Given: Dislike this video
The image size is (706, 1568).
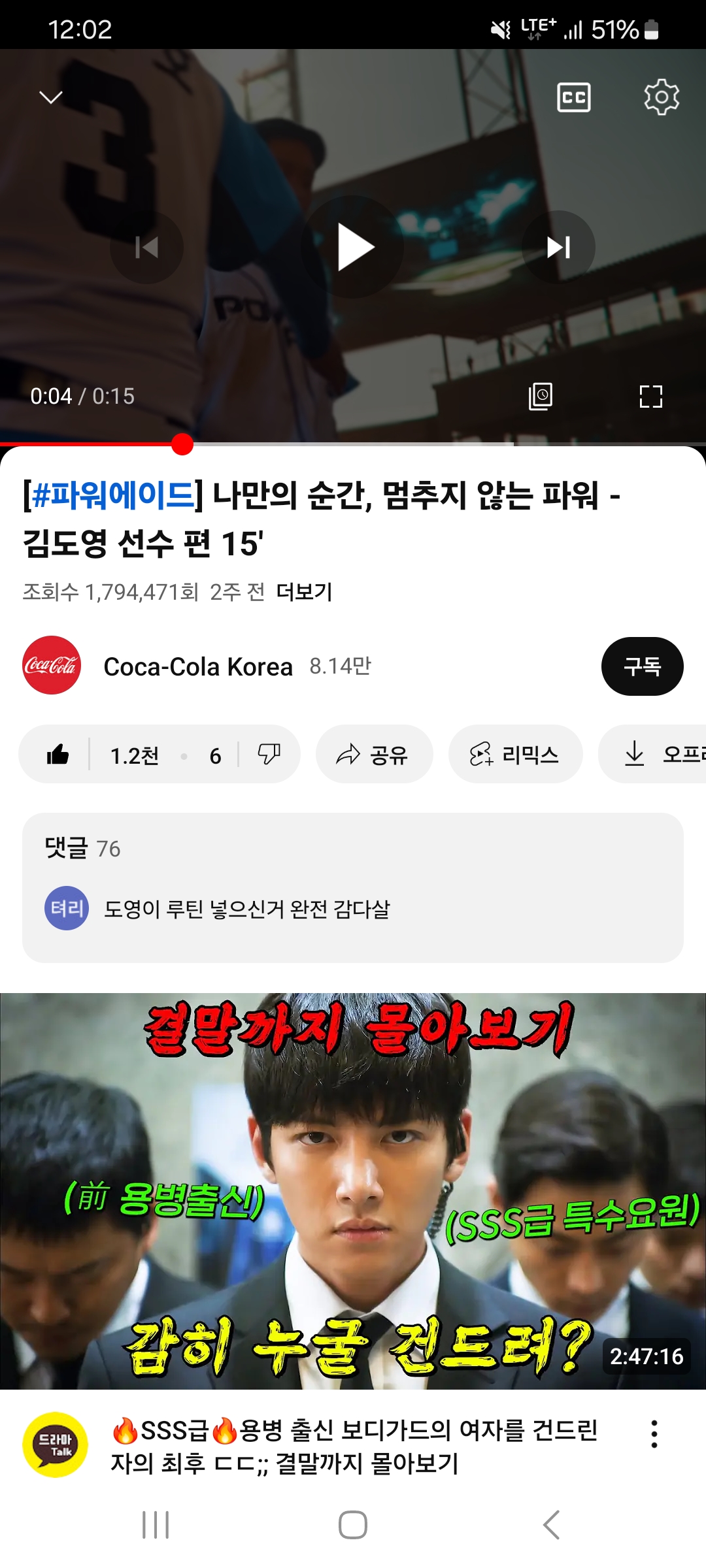Looking at the screenshot, I should pos(269,755).
